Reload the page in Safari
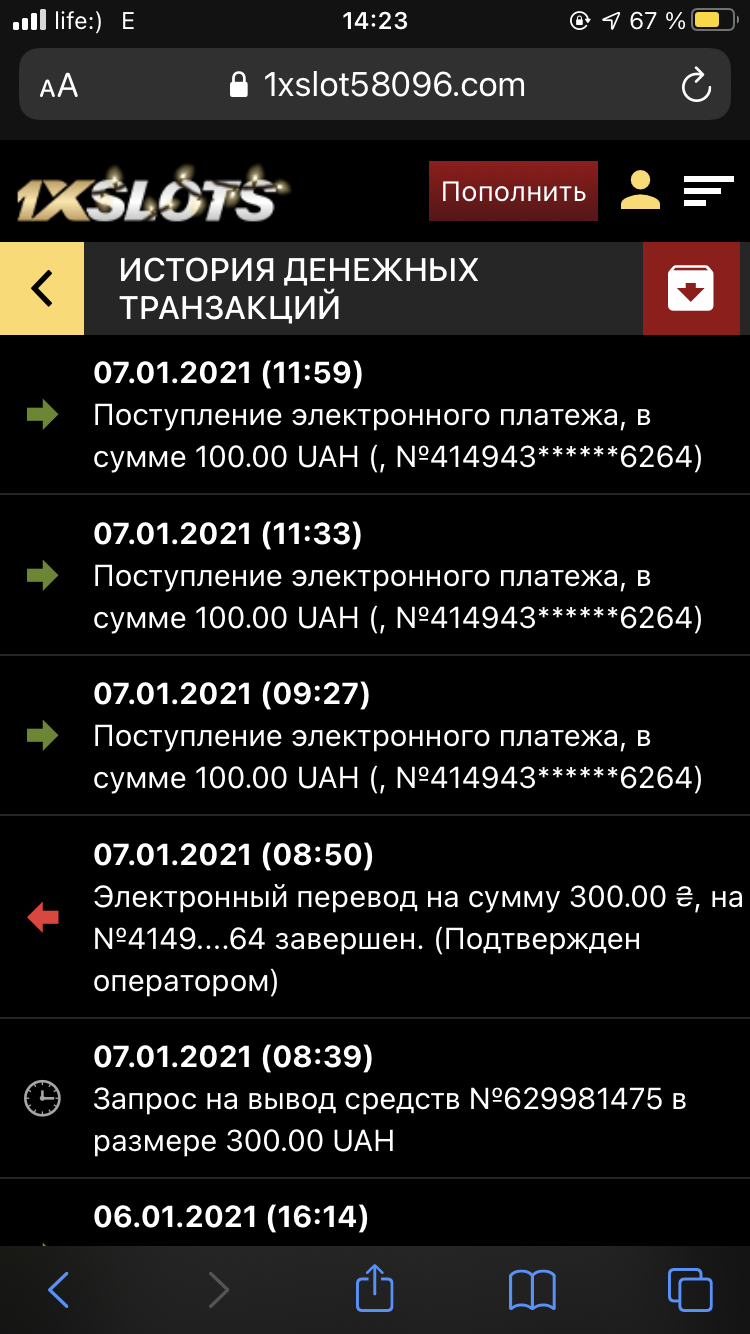 (695, 85)
